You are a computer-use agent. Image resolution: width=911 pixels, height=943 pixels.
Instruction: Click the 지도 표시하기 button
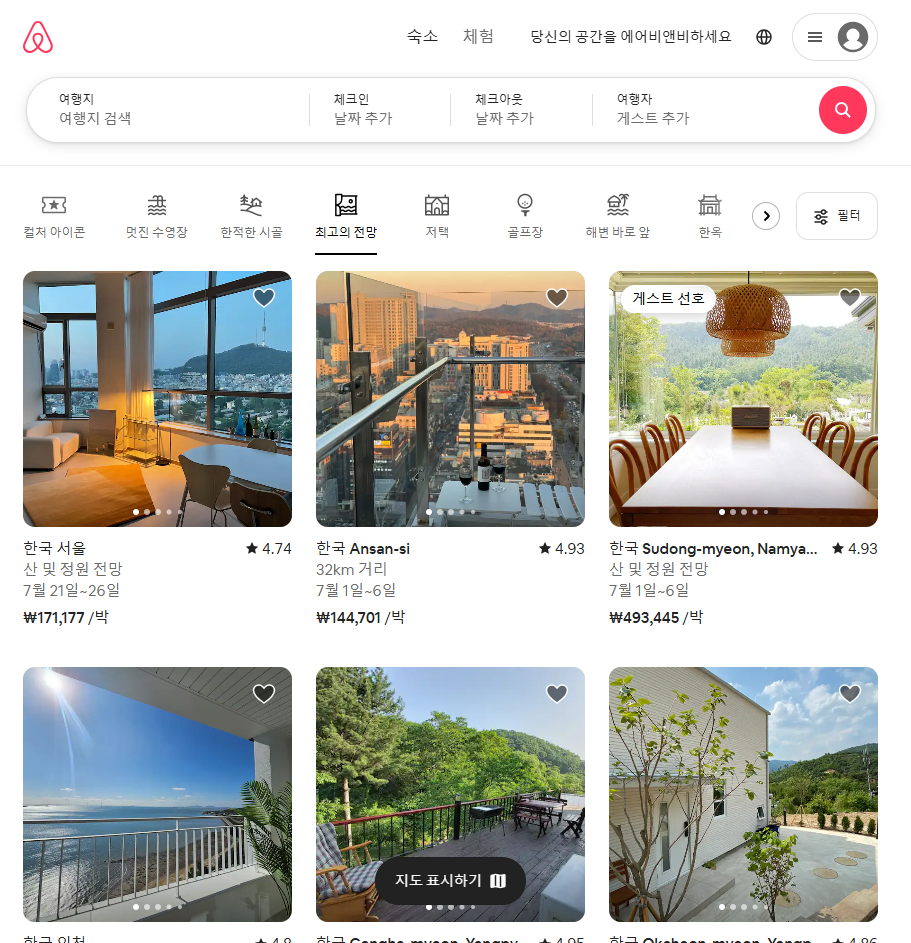coord(450,881)
